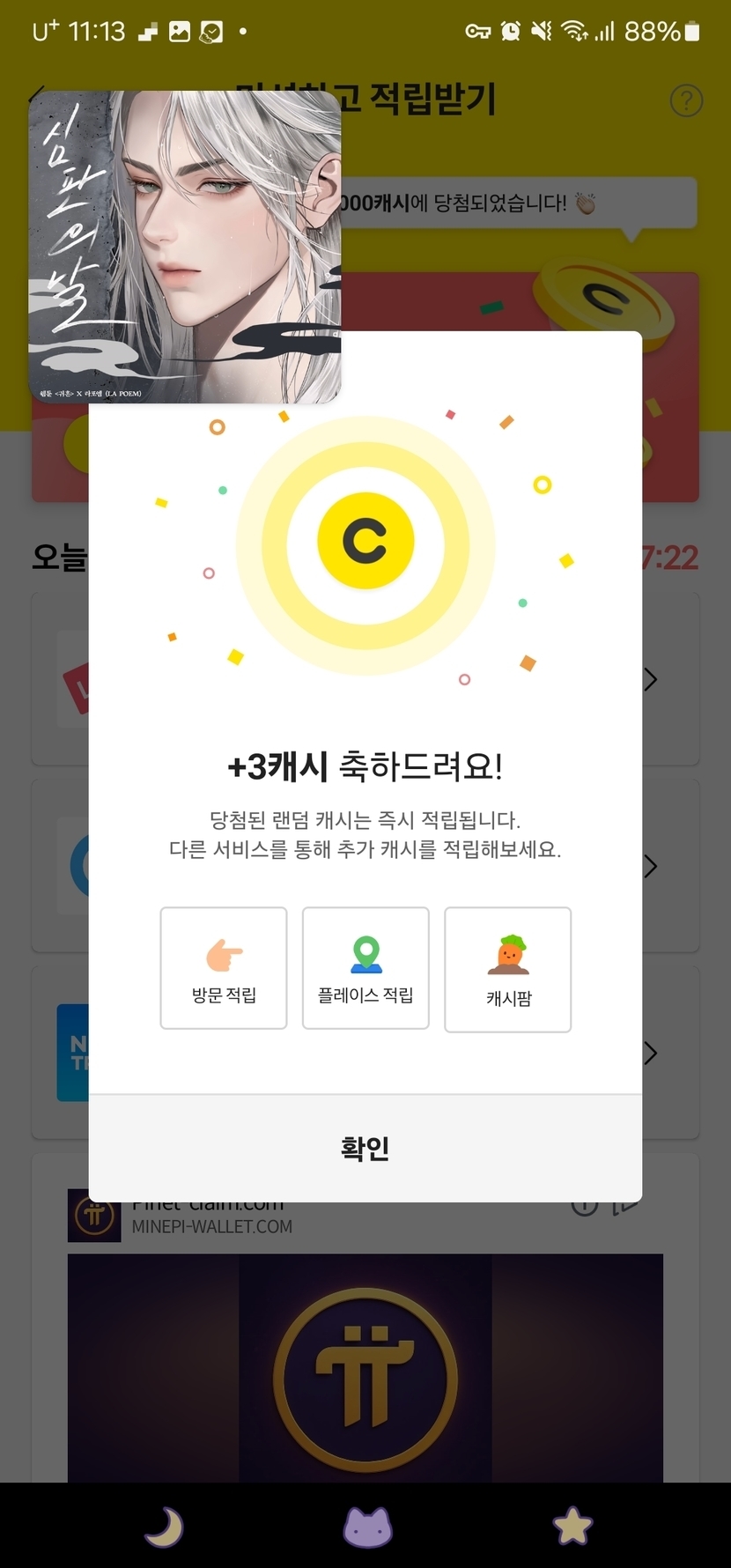Confirm the reward with 확인 button

365,1148
